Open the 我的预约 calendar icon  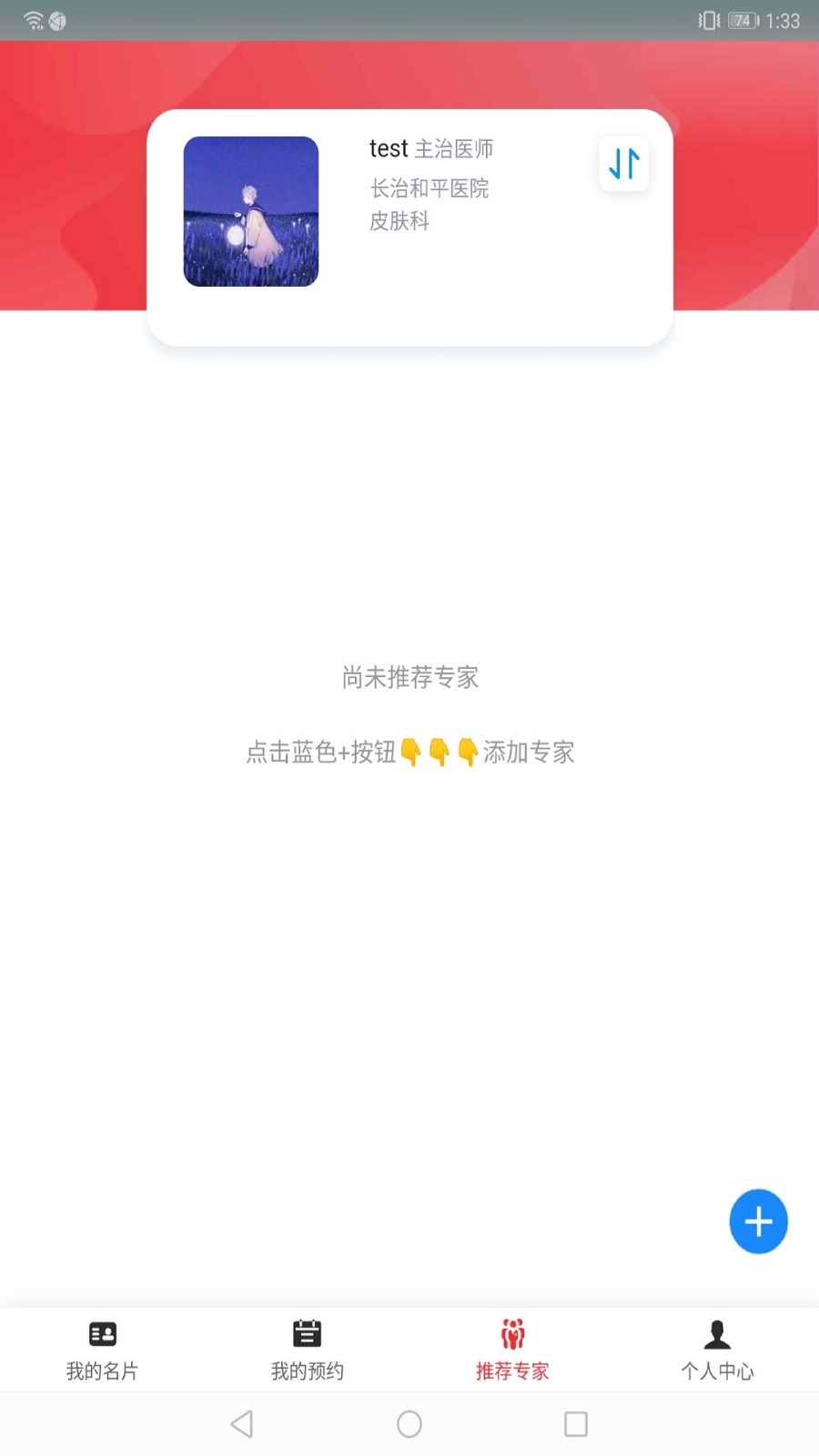[x=307, y=1334]
